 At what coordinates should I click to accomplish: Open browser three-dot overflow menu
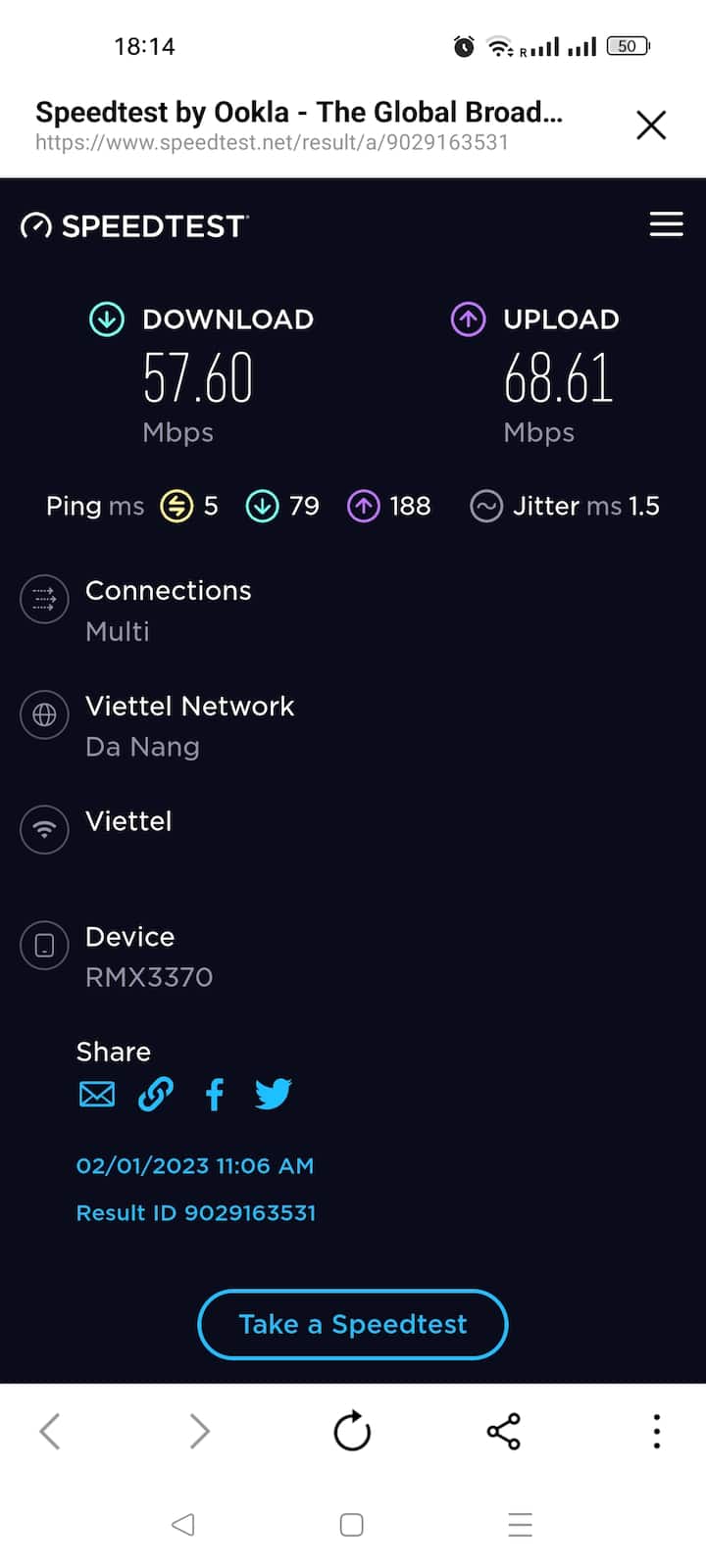pyautogui.click(x=656, y=1432)
